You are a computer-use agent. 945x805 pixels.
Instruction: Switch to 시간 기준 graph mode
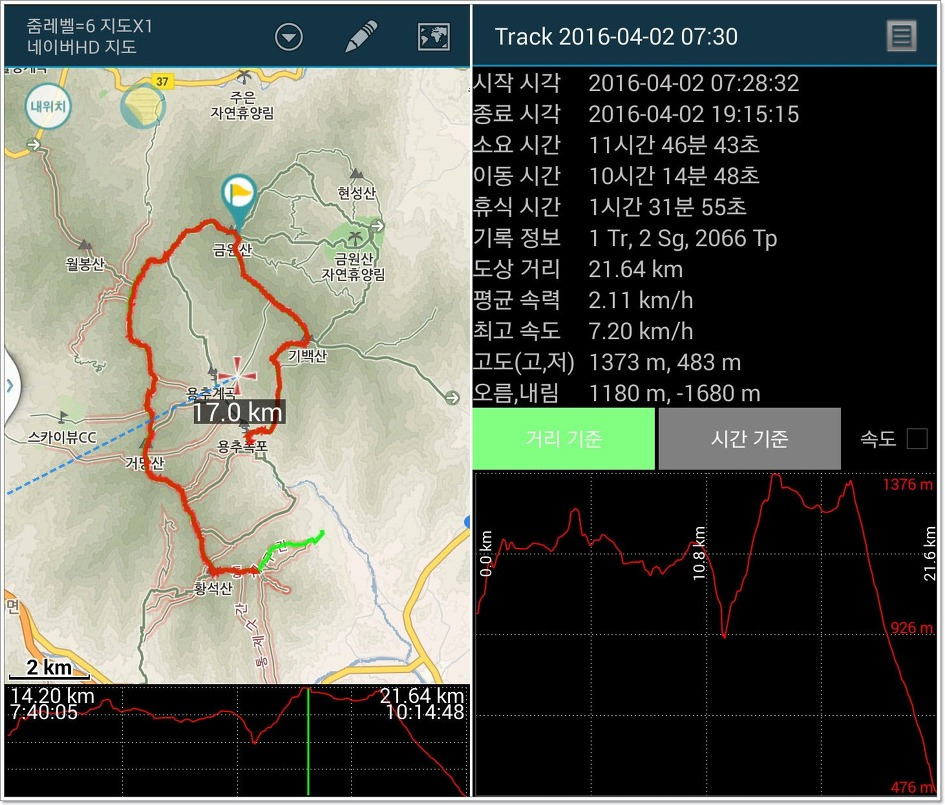tap(749, 439)
